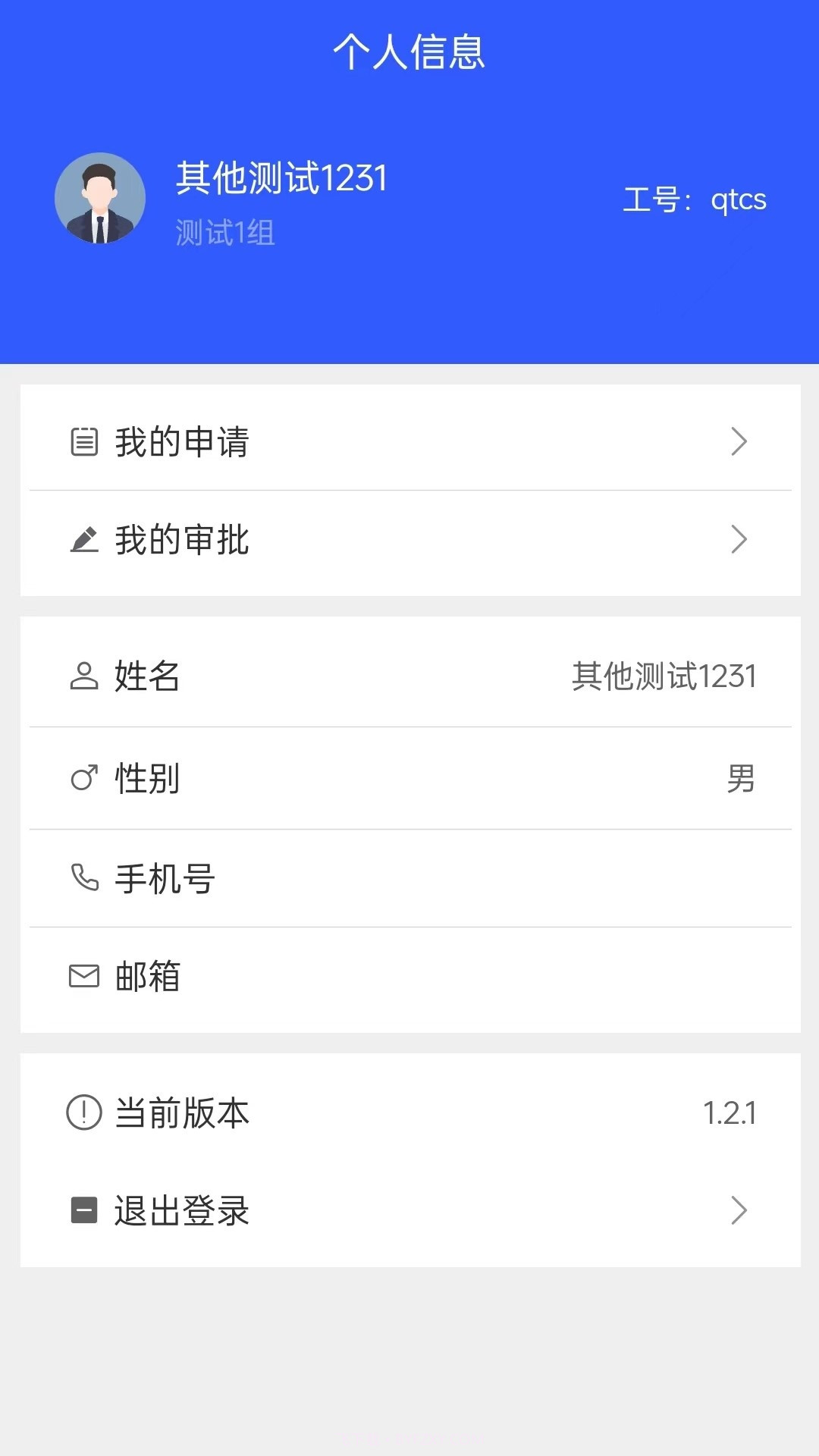Click the 个人信息 title bar
This screenshot has height=1456, width=819.
pyautogui.click(x=409, y=51)
